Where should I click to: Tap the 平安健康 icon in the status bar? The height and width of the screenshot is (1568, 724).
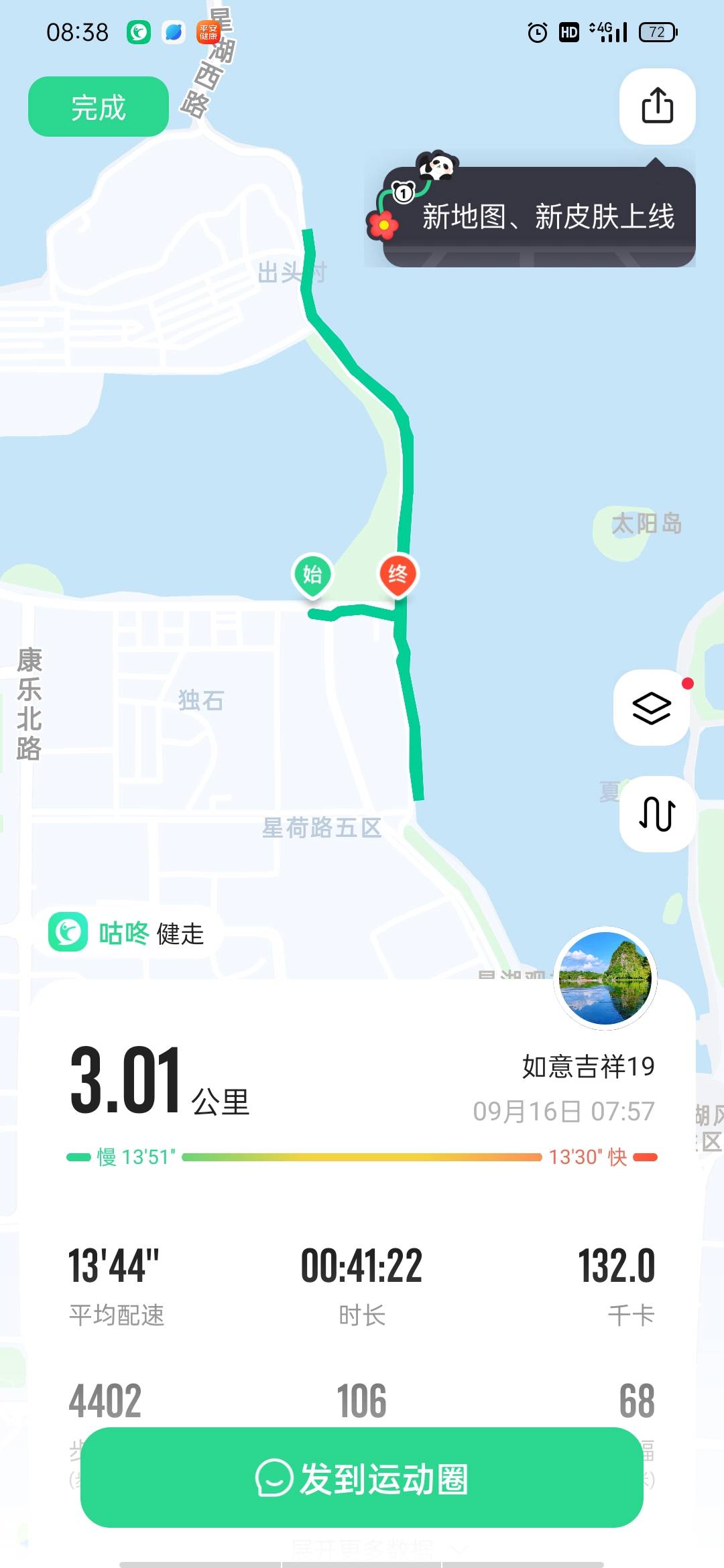click(x=208, y=31)
